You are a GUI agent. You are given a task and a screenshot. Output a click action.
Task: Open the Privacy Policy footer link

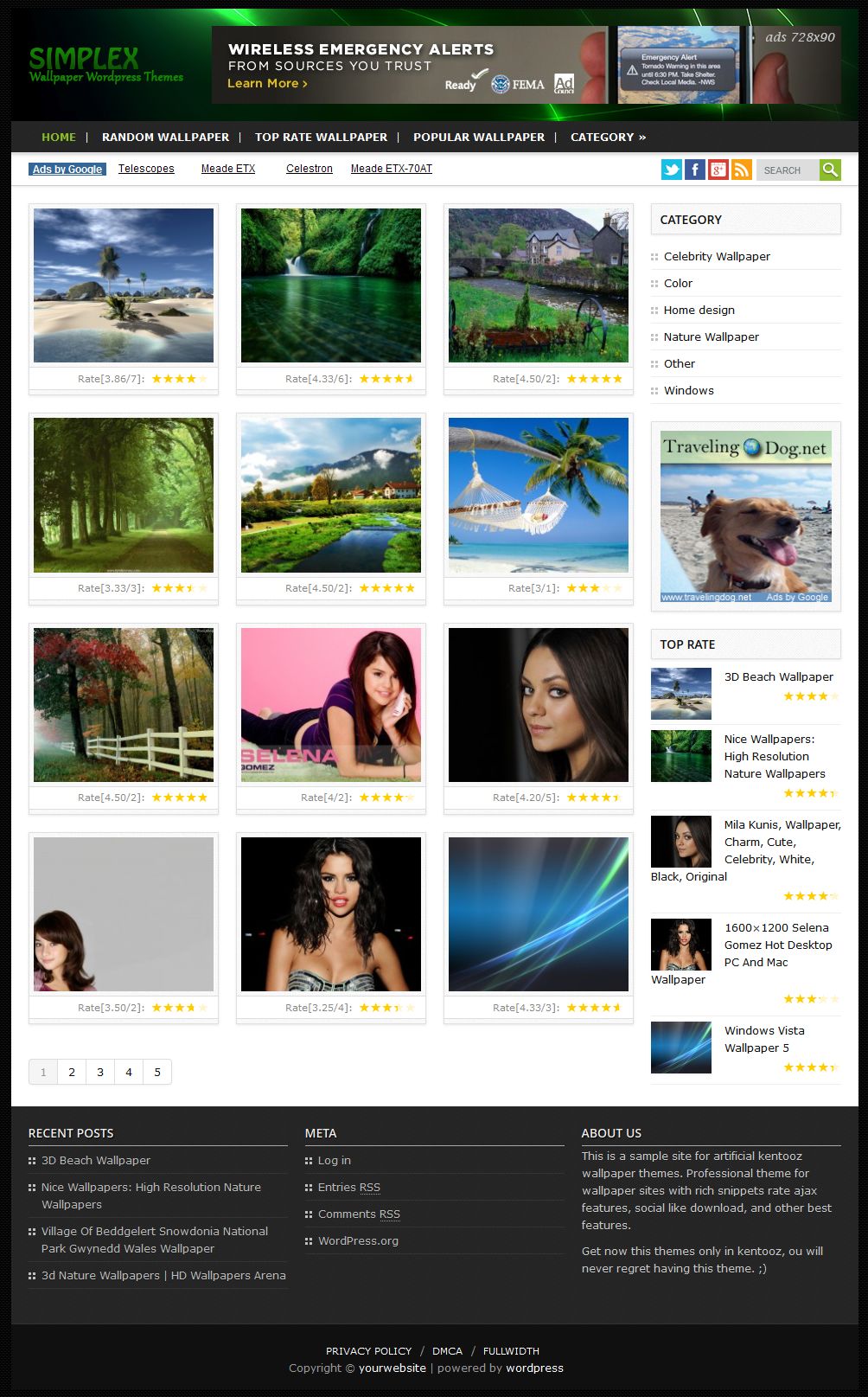[x=368, y=1350]
